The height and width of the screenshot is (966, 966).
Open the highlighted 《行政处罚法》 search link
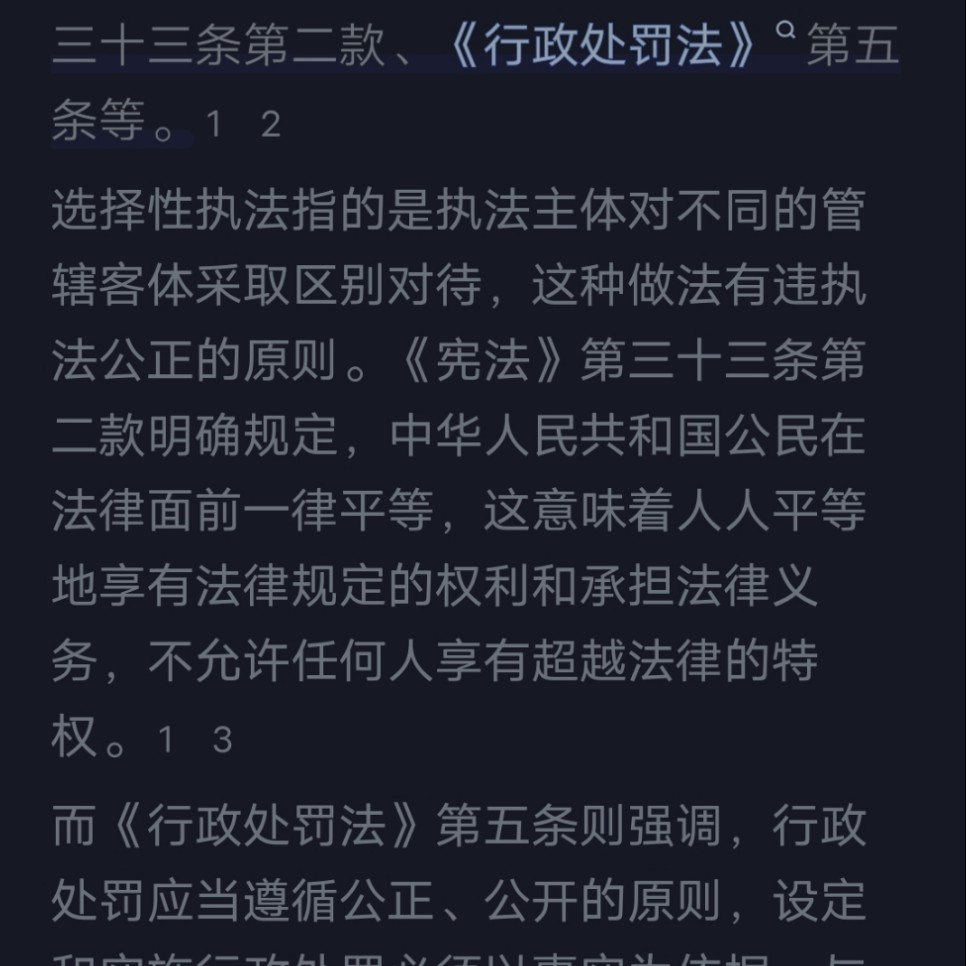(600, 48)
